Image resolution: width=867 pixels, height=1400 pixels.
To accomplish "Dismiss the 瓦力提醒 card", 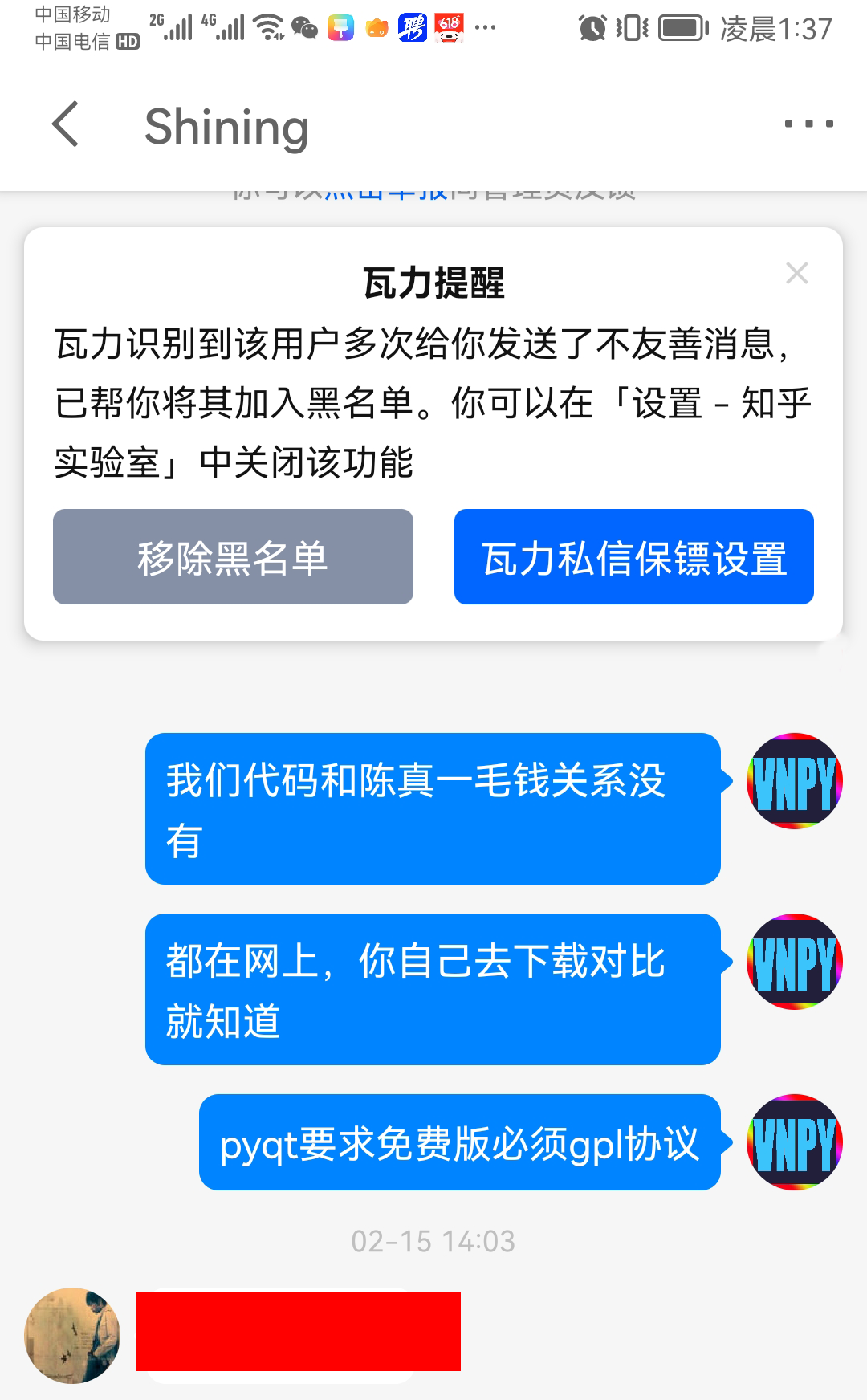I will pos(796,273).
